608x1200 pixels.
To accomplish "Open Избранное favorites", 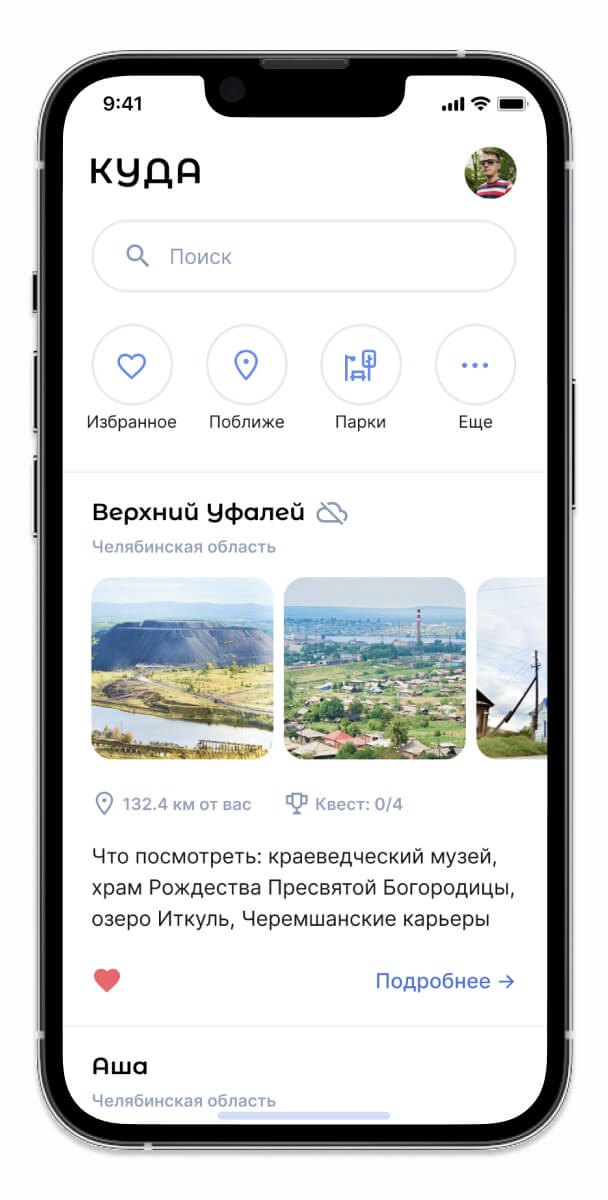I will [x=132, y=365].
